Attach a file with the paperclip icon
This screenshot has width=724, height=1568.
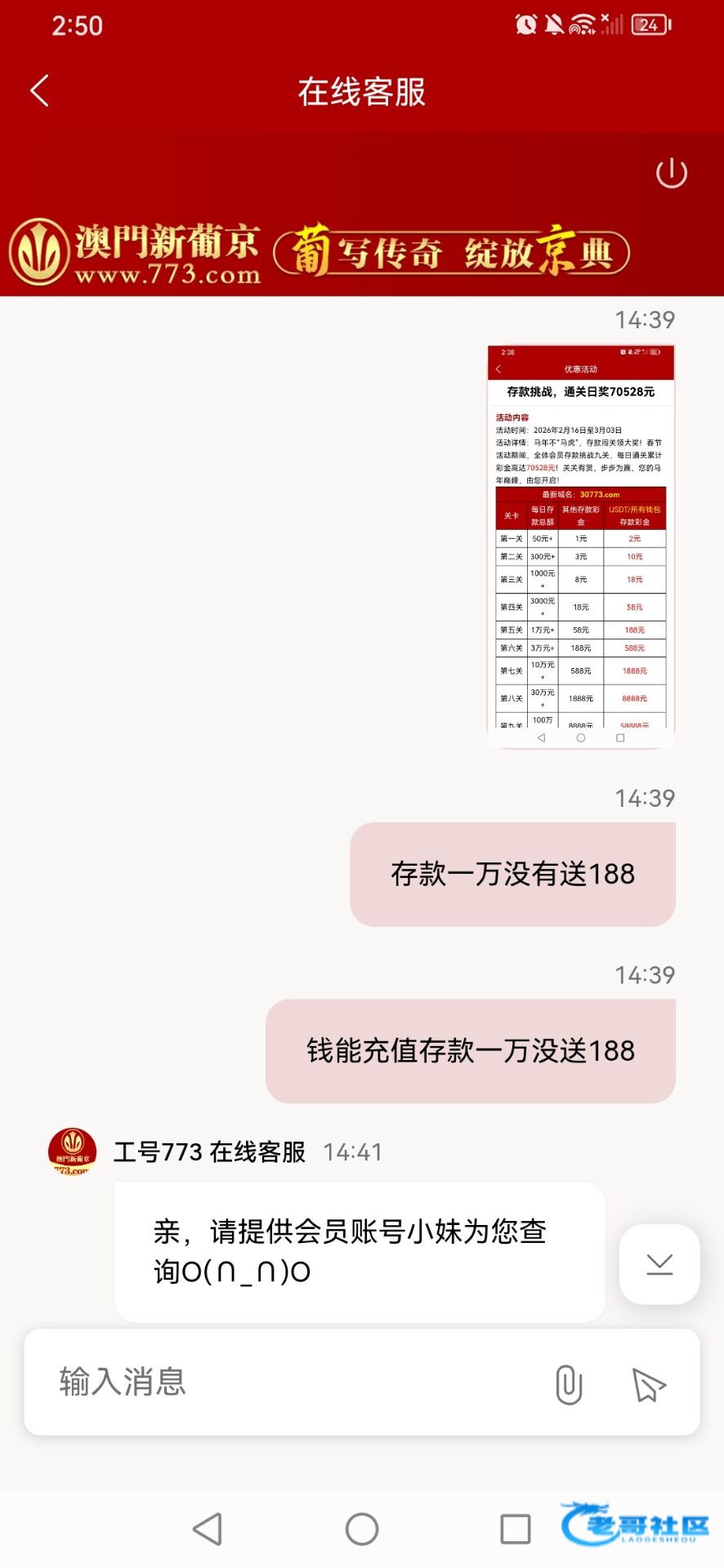pos(568,1384)
